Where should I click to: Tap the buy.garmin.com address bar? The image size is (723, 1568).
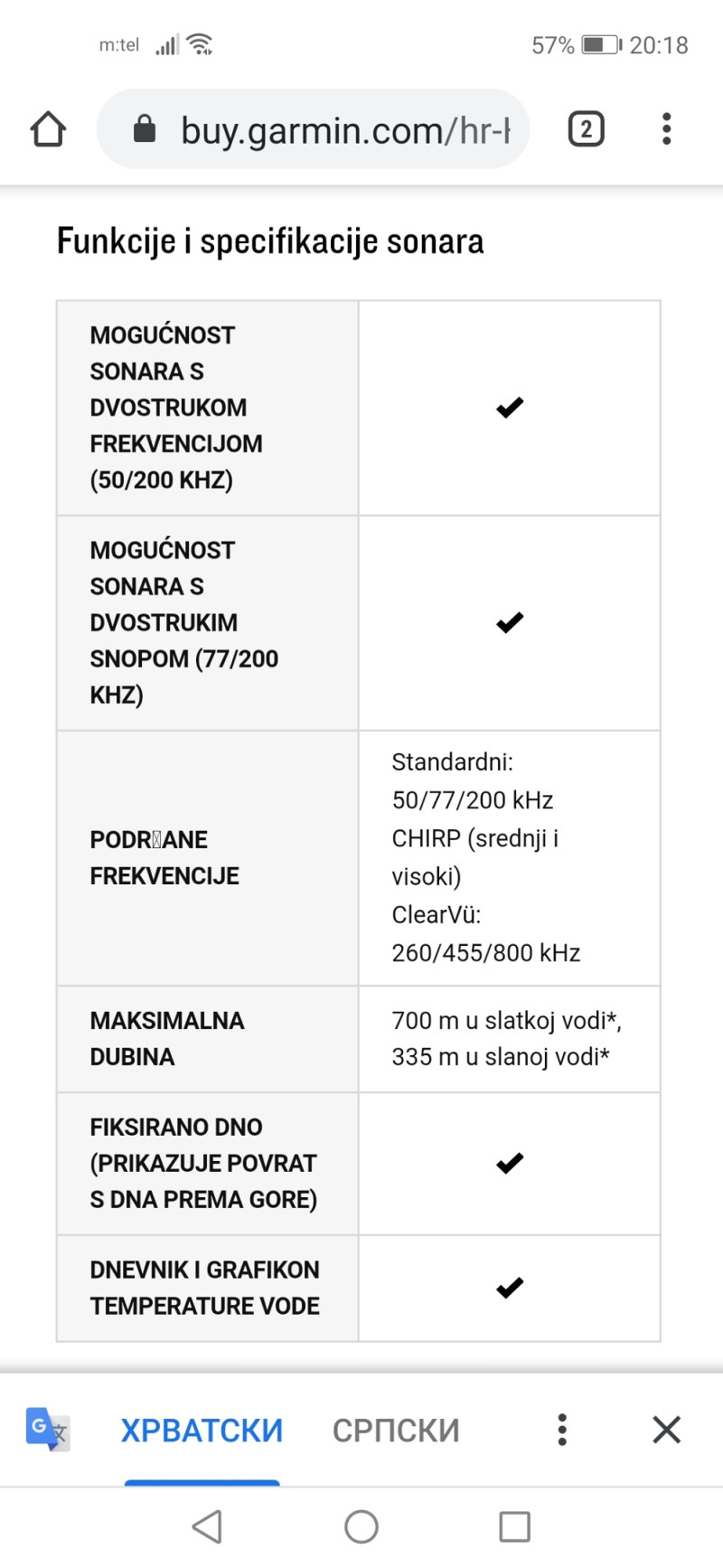343,130
